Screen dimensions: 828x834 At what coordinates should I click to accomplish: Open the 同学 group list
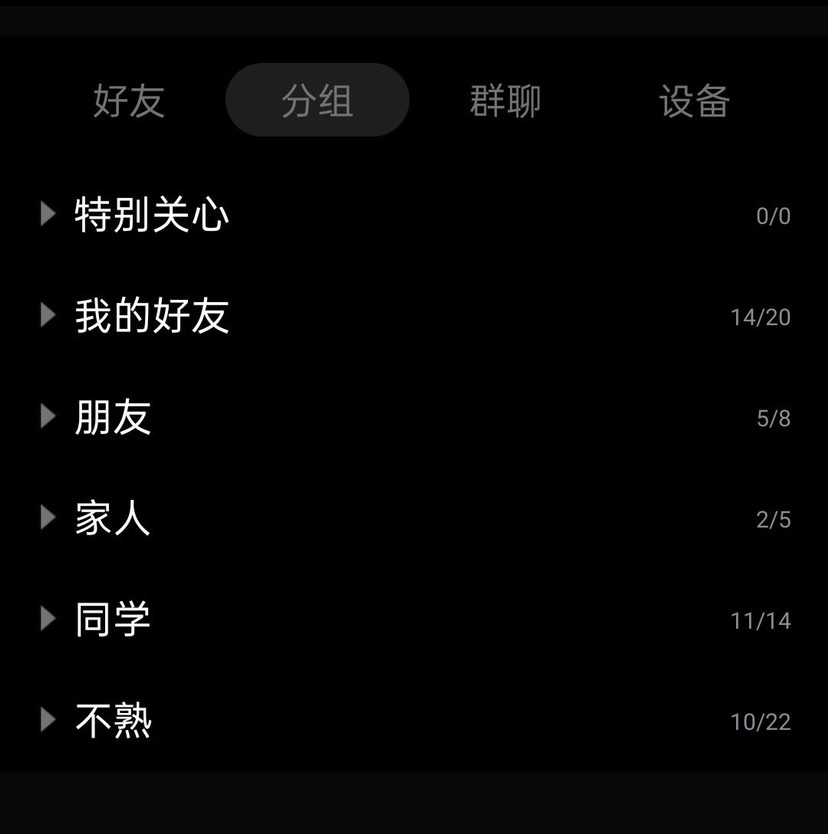111,619
